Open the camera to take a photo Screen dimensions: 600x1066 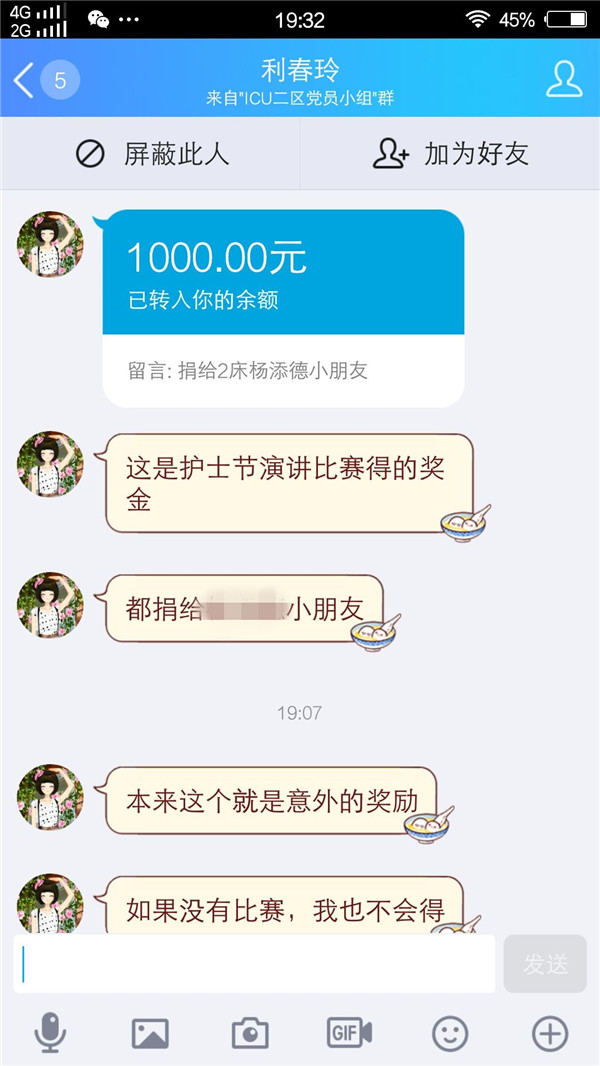pos(250,1032)
